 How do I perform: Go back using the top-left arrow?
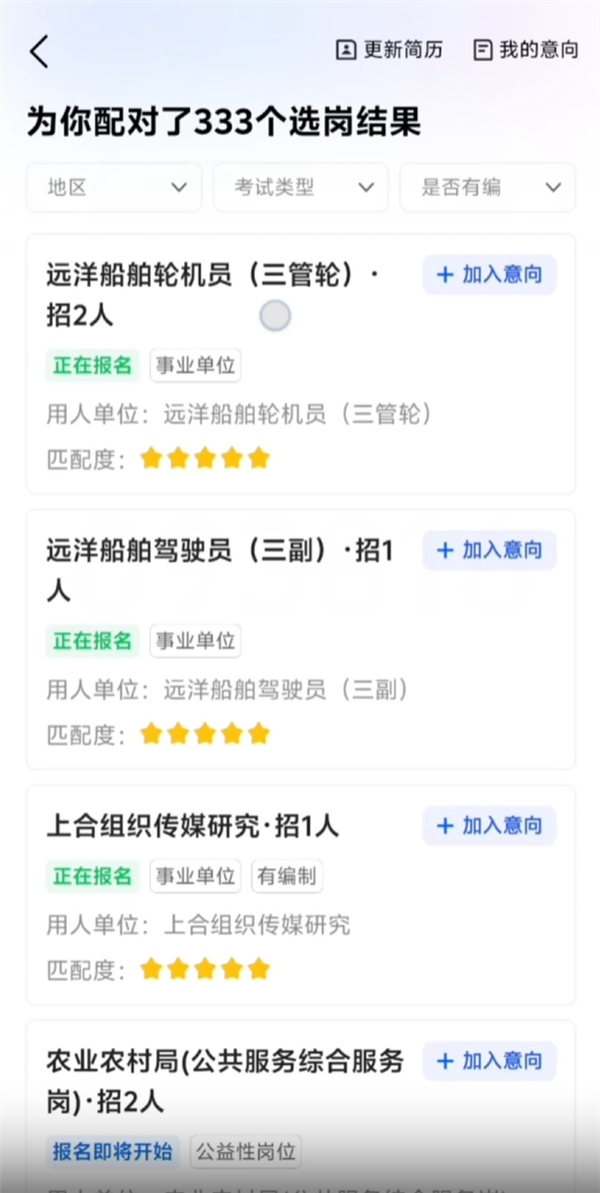point(39,51)
